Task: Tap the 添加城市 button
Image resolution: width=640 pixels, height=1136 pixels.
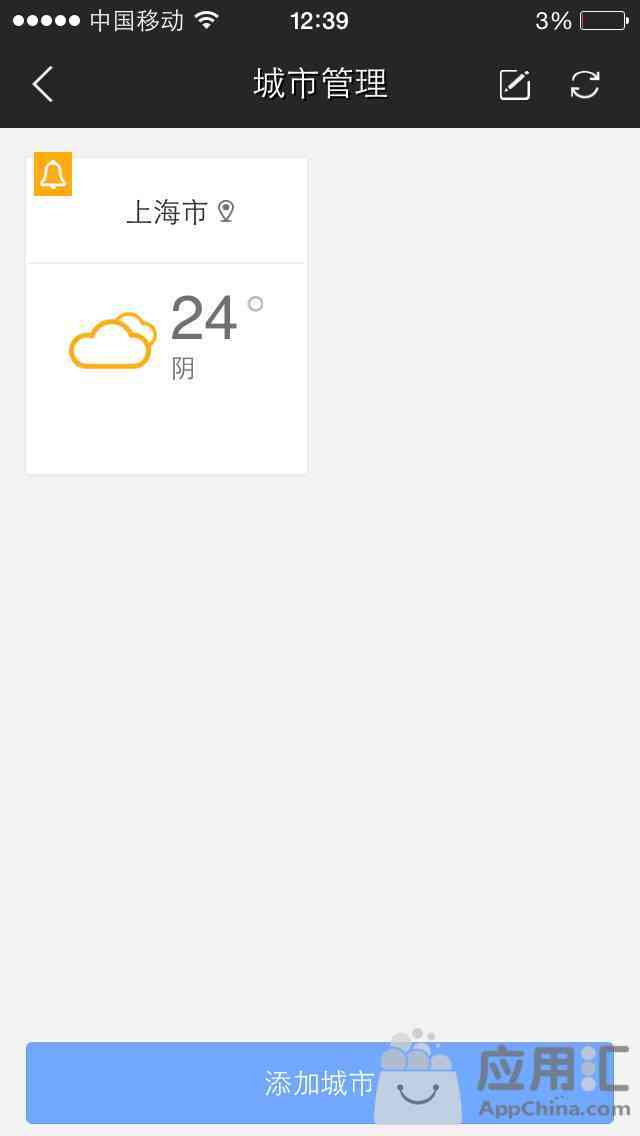Action: (320, 1082)
